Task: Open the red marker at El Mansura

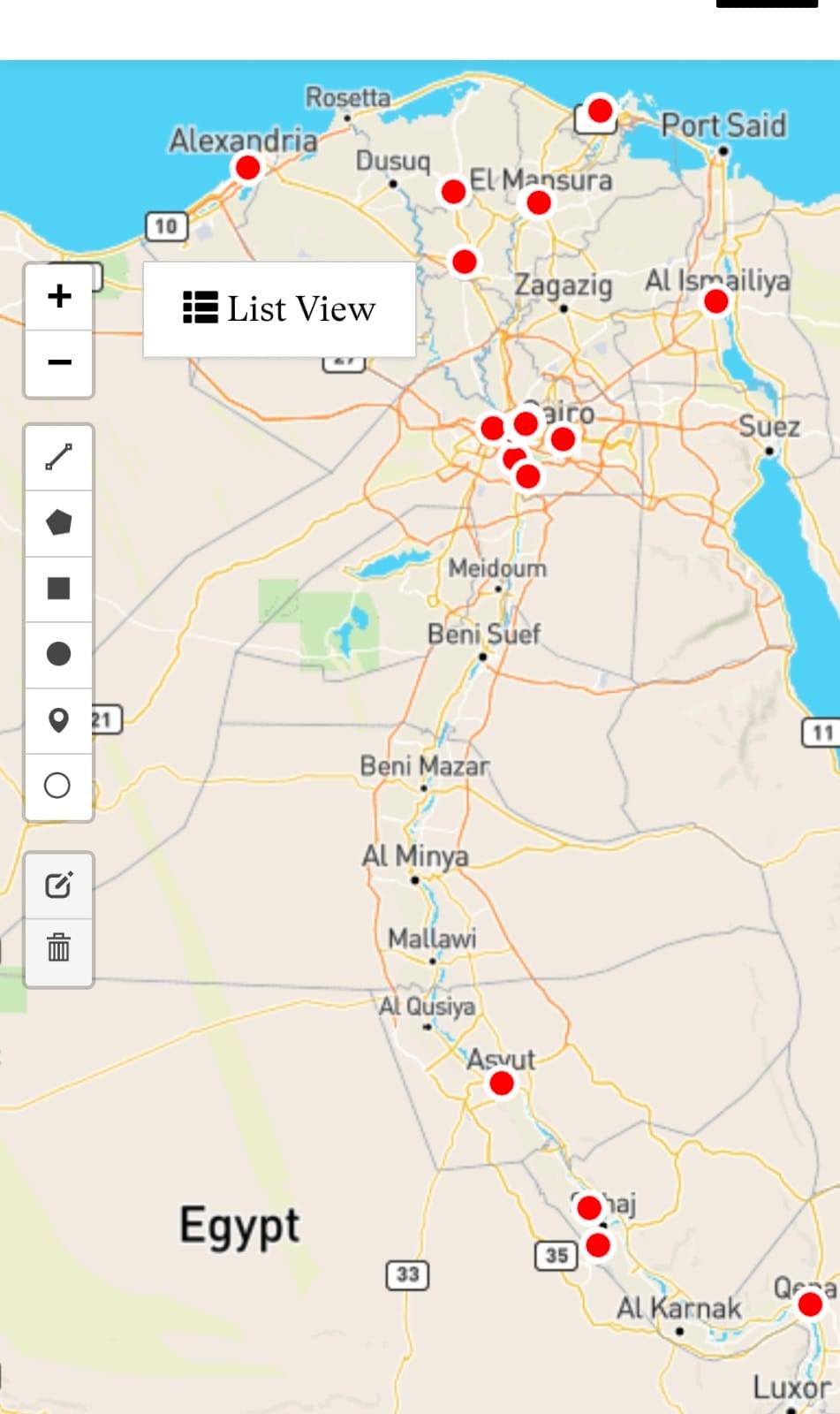Action: (x=539, y=202)
